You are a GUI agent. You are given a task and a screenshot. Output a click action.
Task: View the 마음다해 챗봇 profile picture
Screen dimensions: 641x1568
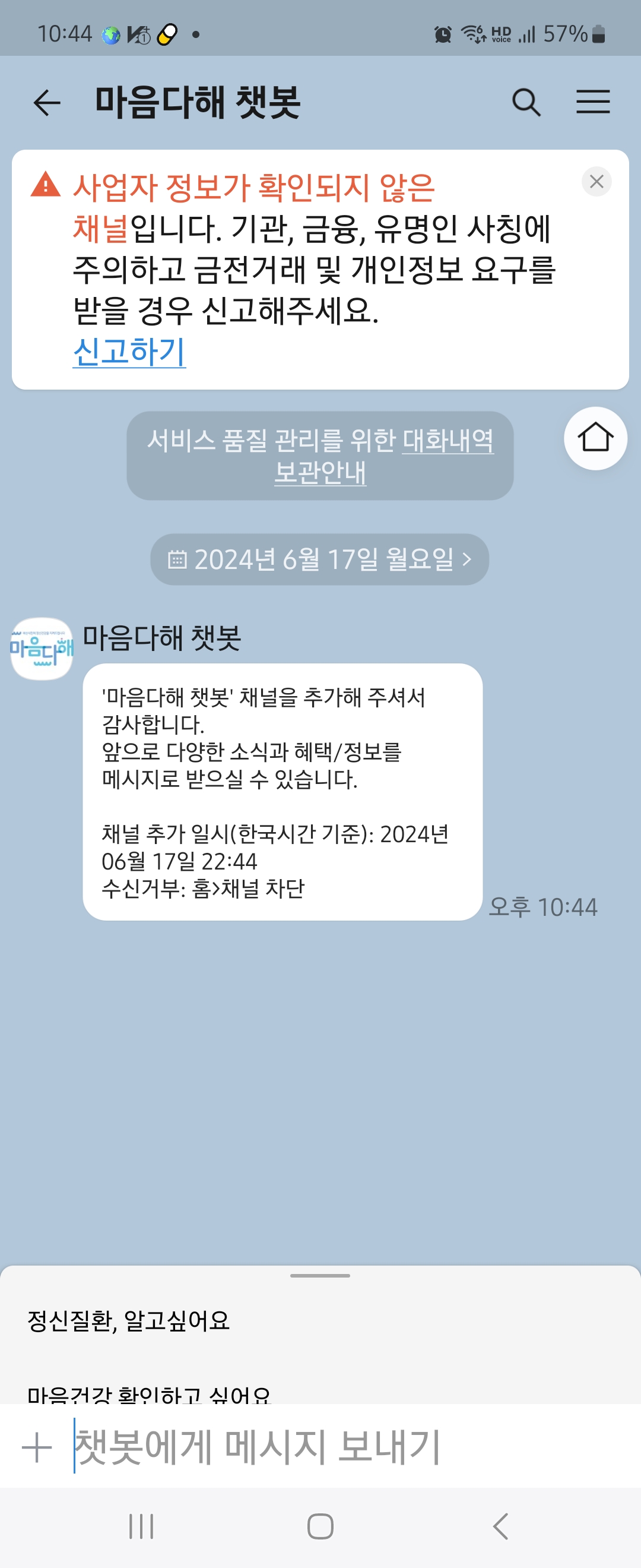pos(42,648)
